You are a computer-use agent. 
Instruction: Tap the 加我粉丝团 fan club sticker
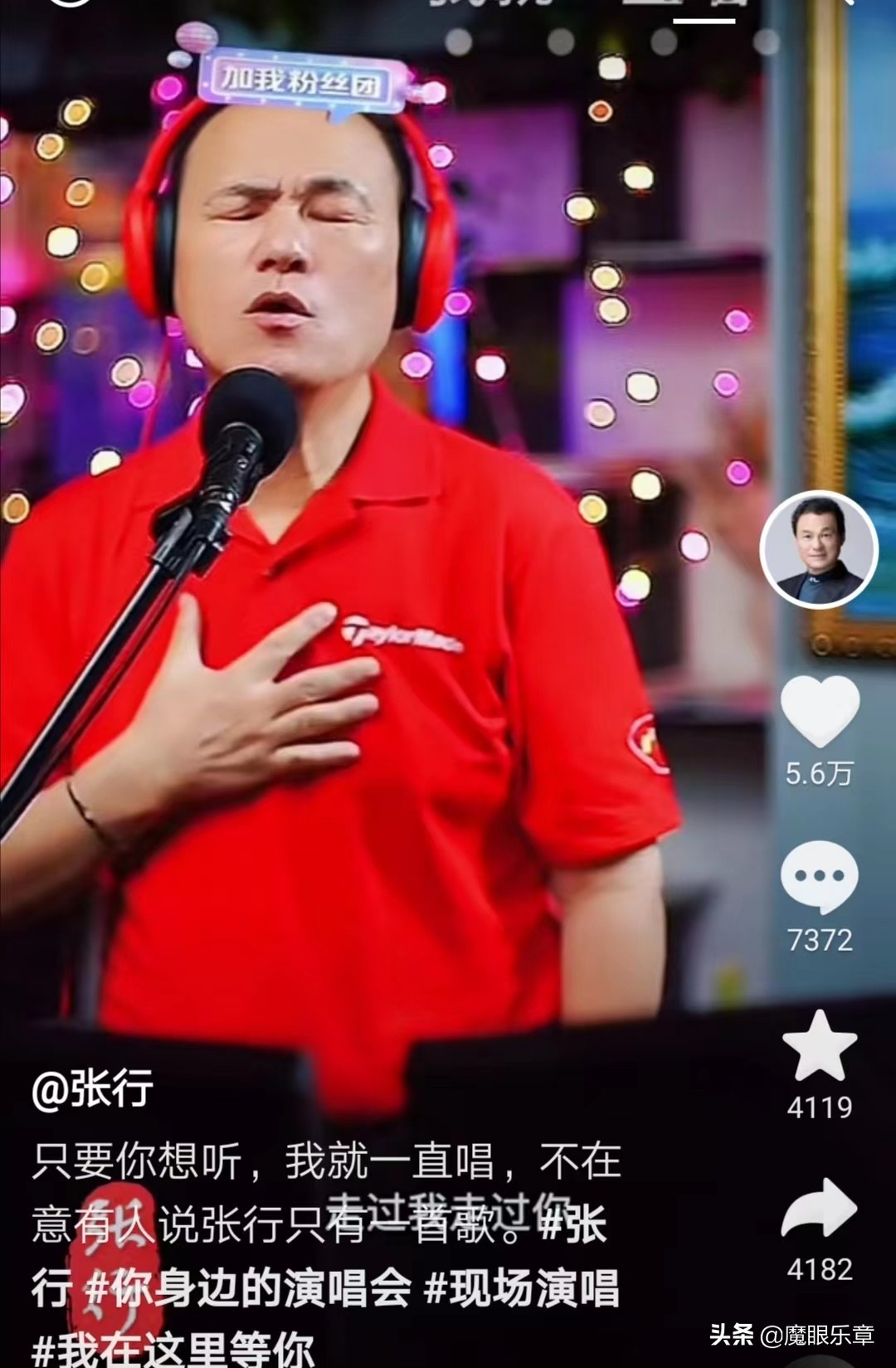point(302,80)
